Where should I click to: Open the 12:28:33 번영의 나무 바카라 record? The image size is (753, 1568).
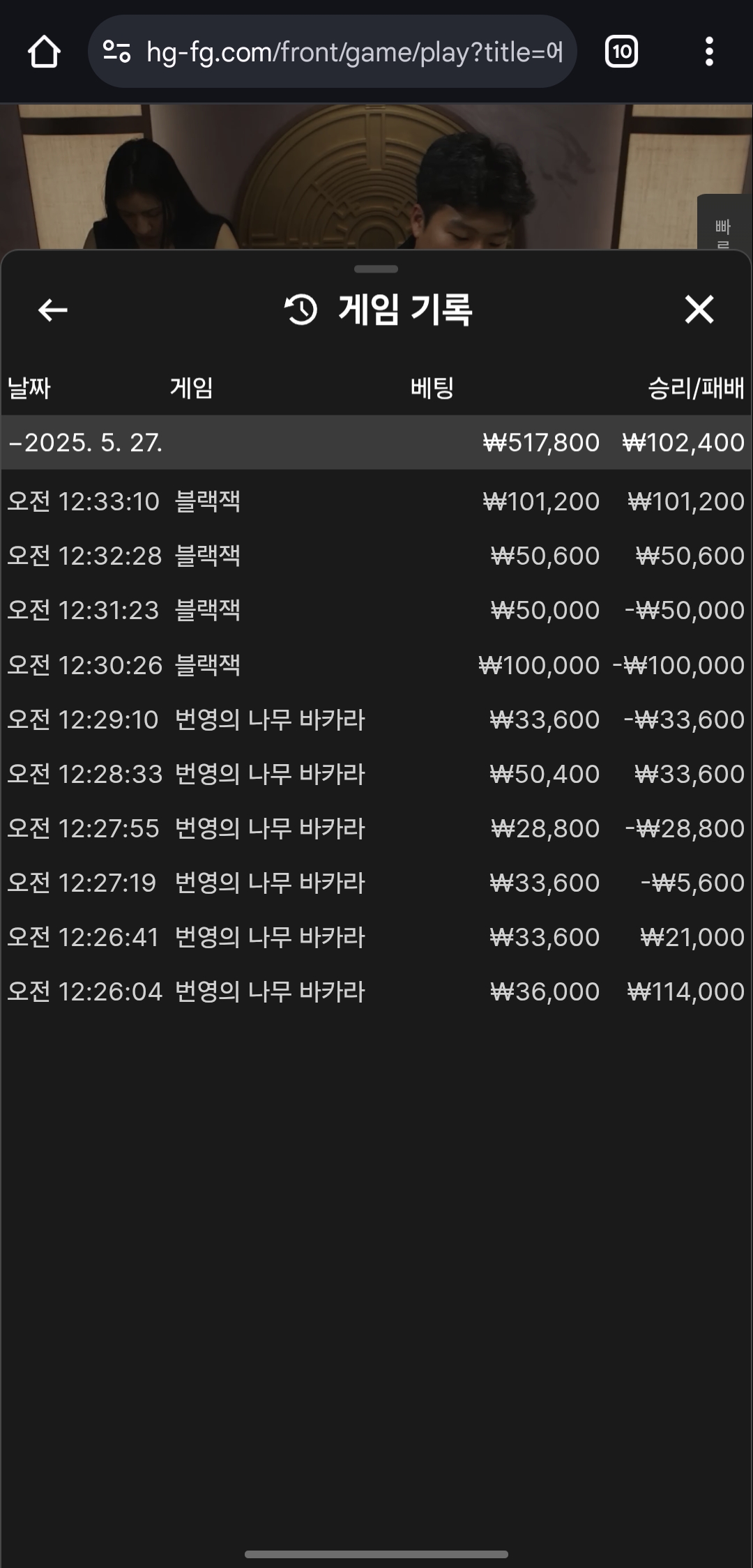click(x=376, y=774)
